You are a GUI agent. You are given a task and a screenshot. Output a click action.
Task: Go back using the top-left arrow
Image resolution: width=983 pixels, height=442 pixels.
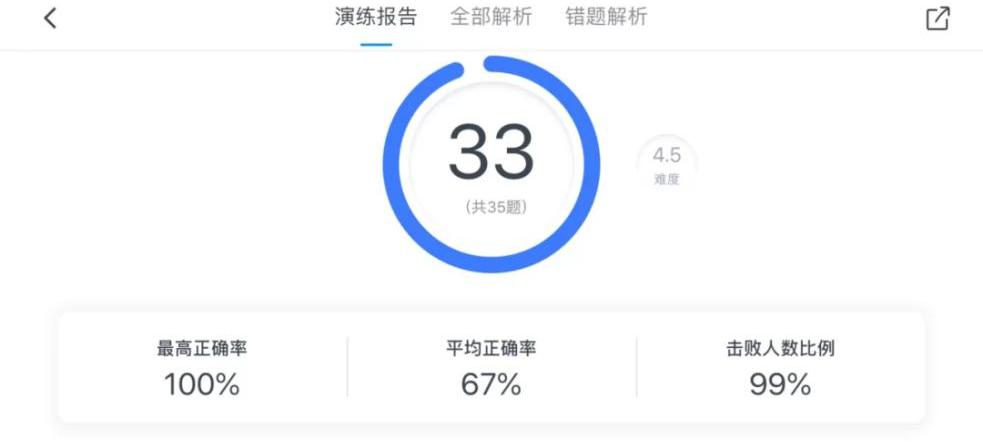point(50,18)
